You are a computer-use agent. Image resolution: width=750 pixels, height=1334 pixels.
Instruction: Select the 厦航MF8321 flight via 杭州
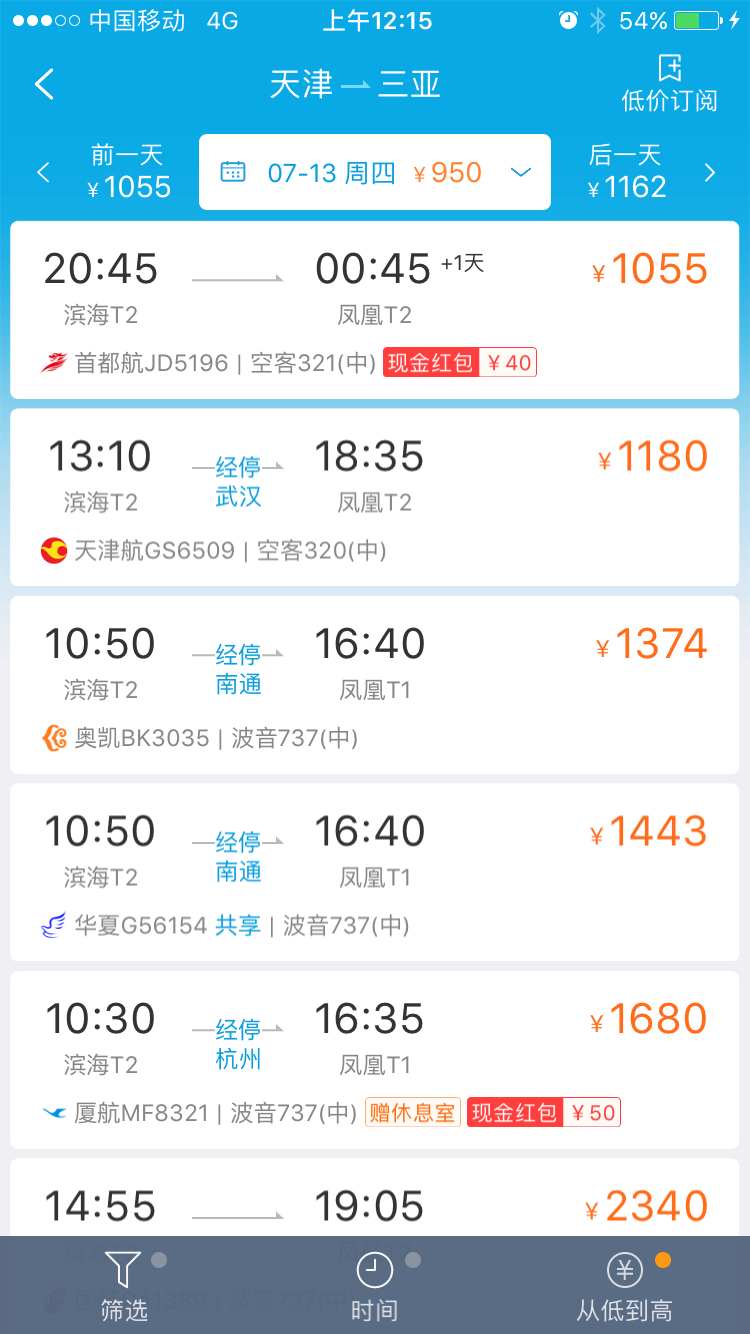pyautogui.click(x=375, y=1060)
